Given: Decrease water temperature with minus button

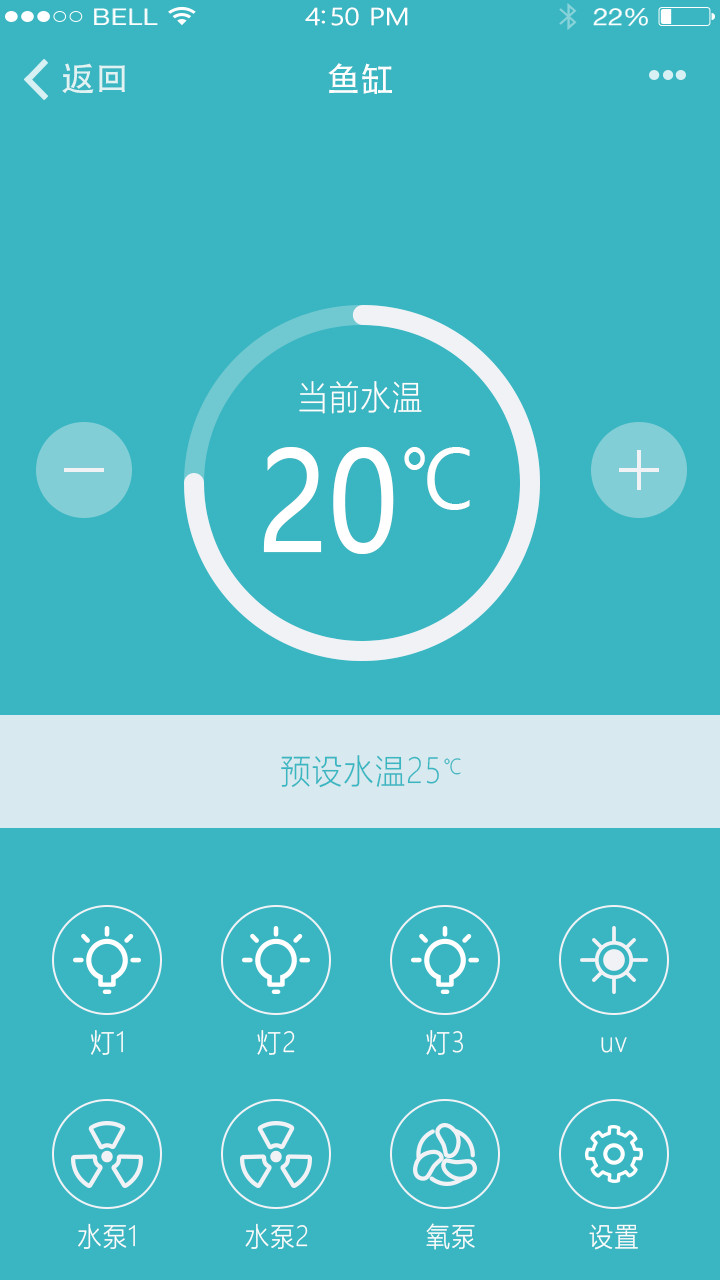Looking at the screenshot, I should click(84, 470).
